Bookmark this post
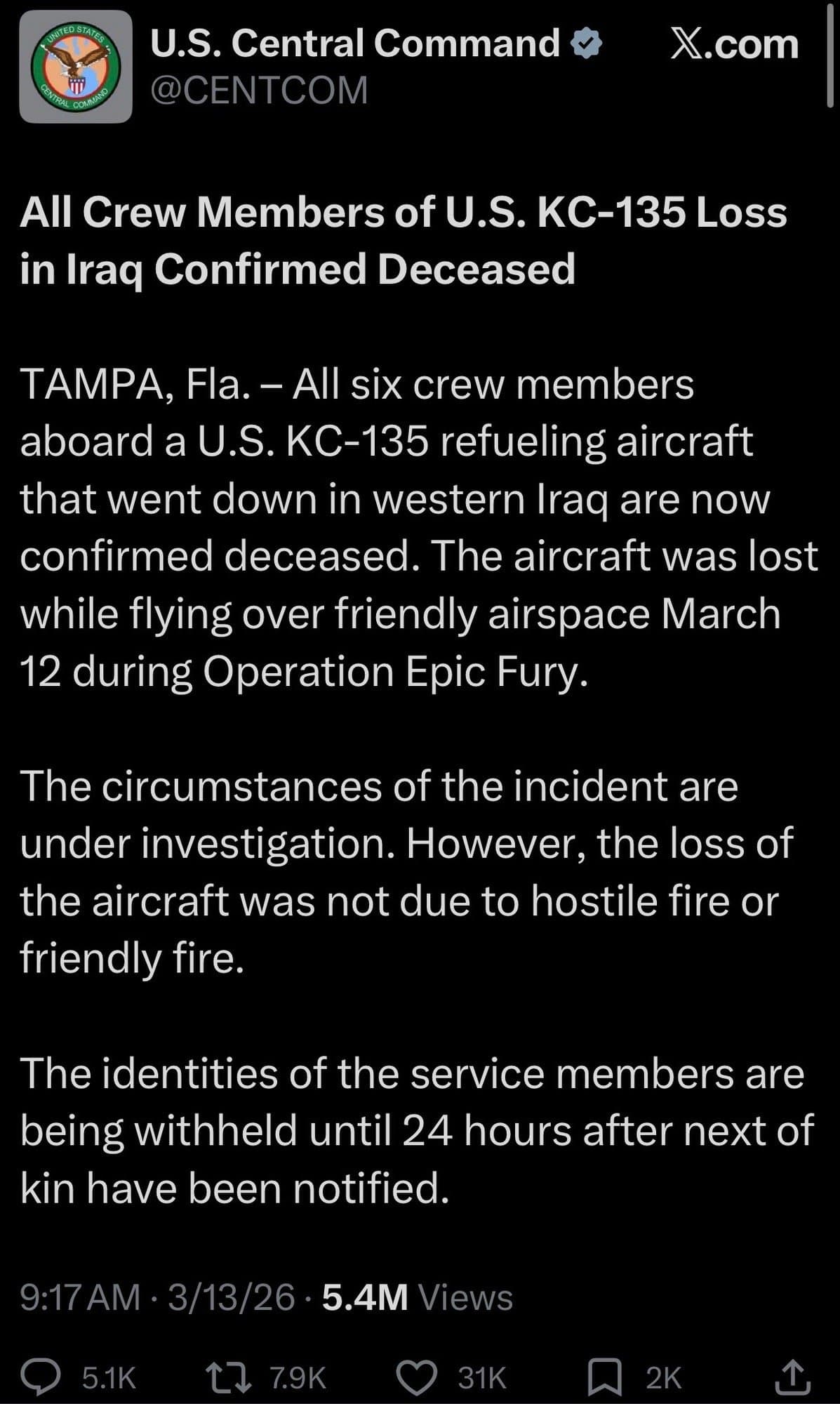This screenshot has width=840, height=1404. pyautogui.click(x=604, y=1377)
